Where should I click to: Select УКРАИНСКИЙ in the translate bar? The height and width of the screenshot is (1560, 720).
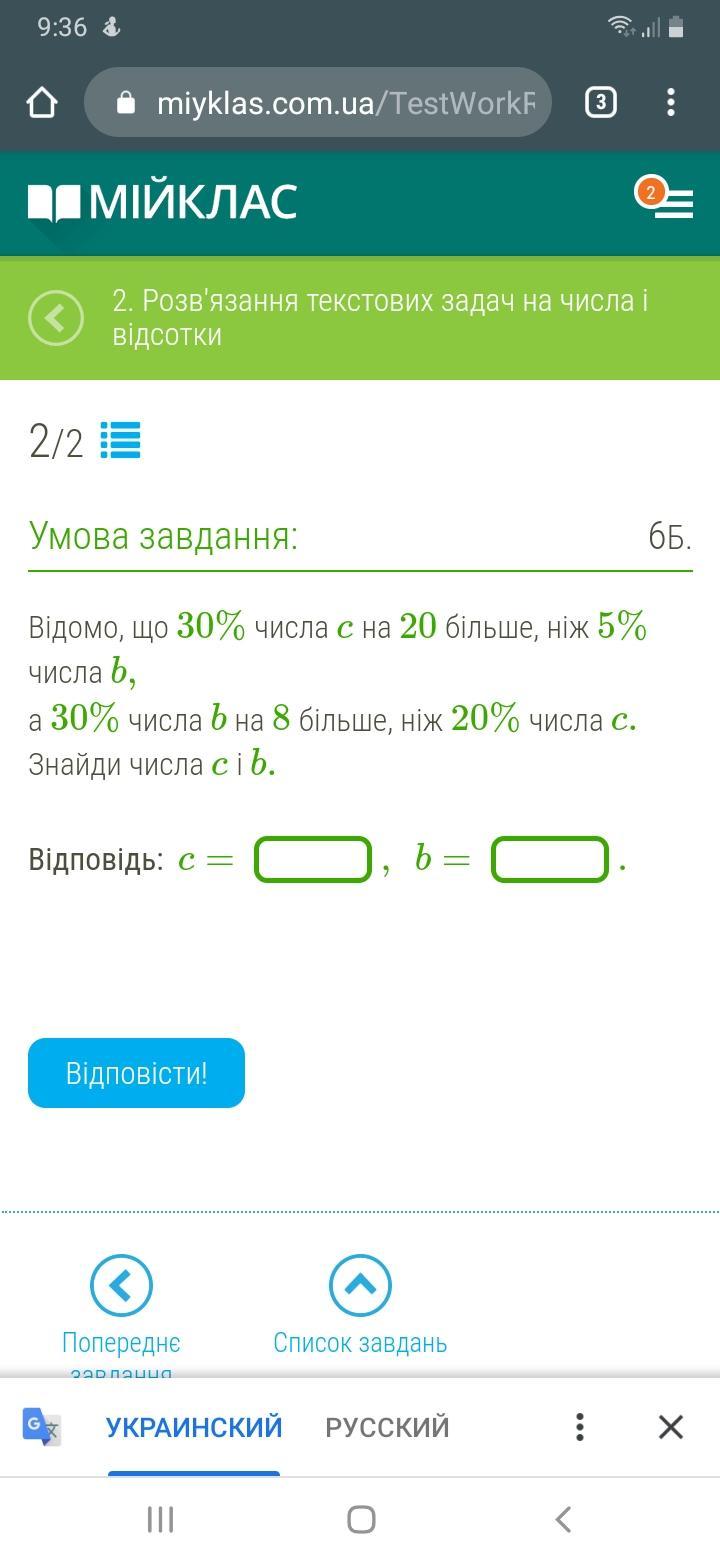coord(194,1427)
